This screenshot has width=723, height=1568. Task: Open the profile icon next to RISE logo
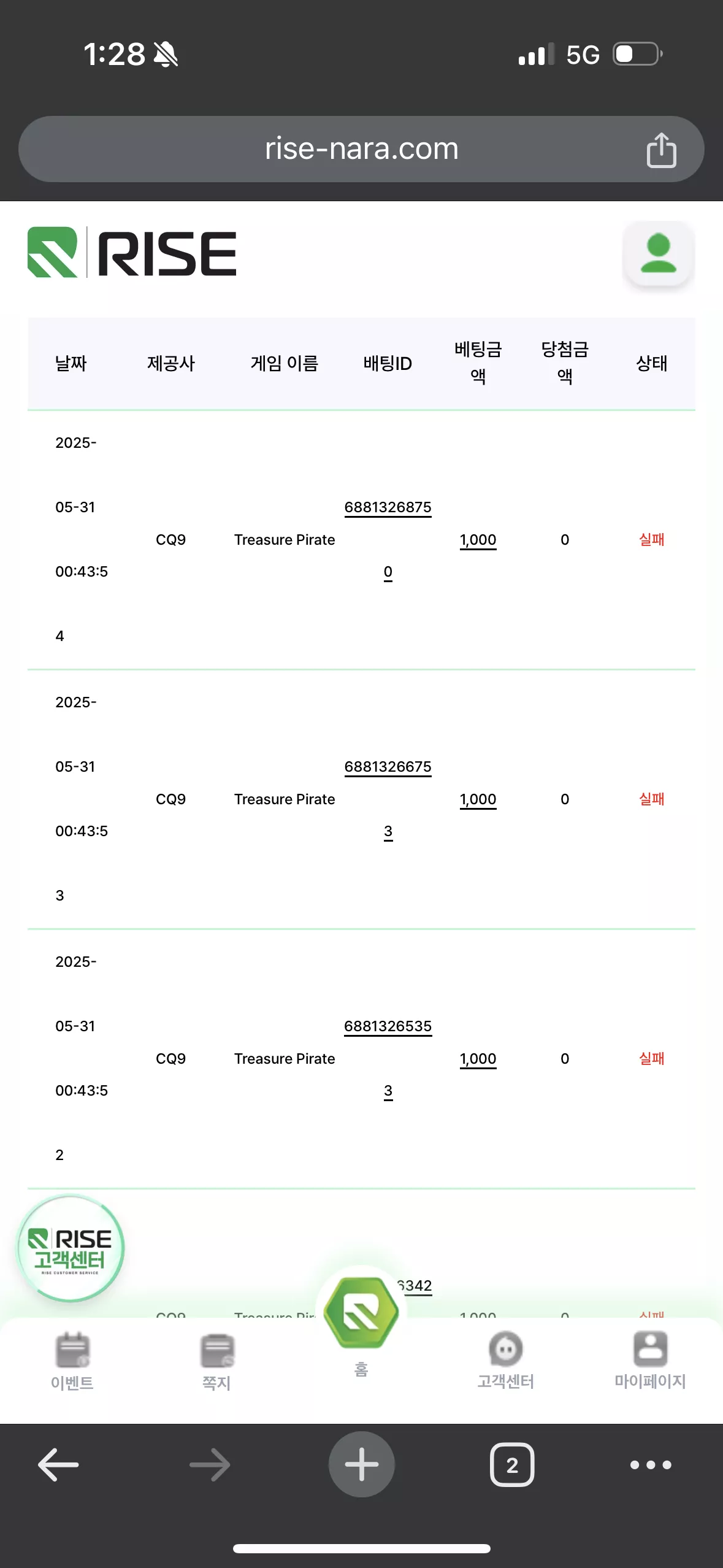point(658,253)
